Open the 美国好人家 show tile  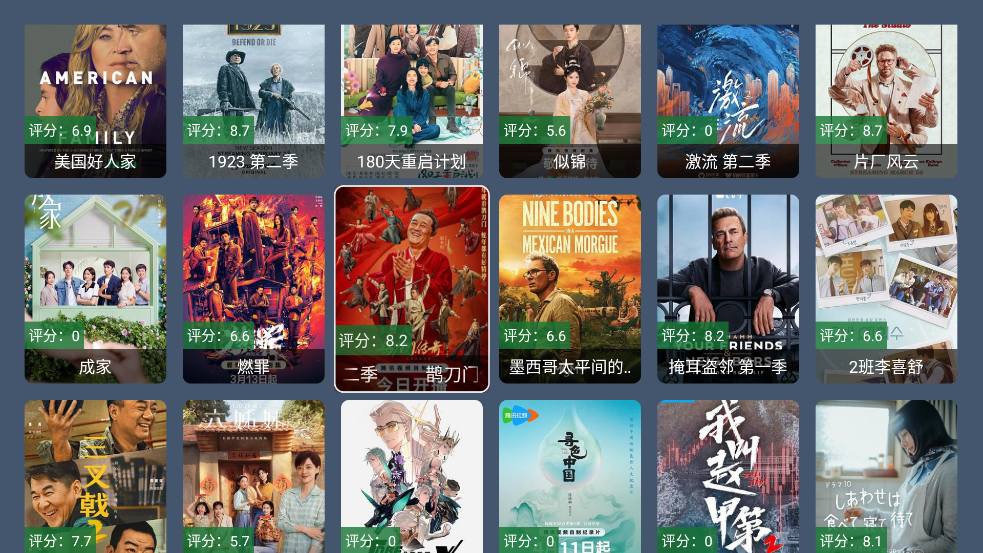click(x=95, y=100)
